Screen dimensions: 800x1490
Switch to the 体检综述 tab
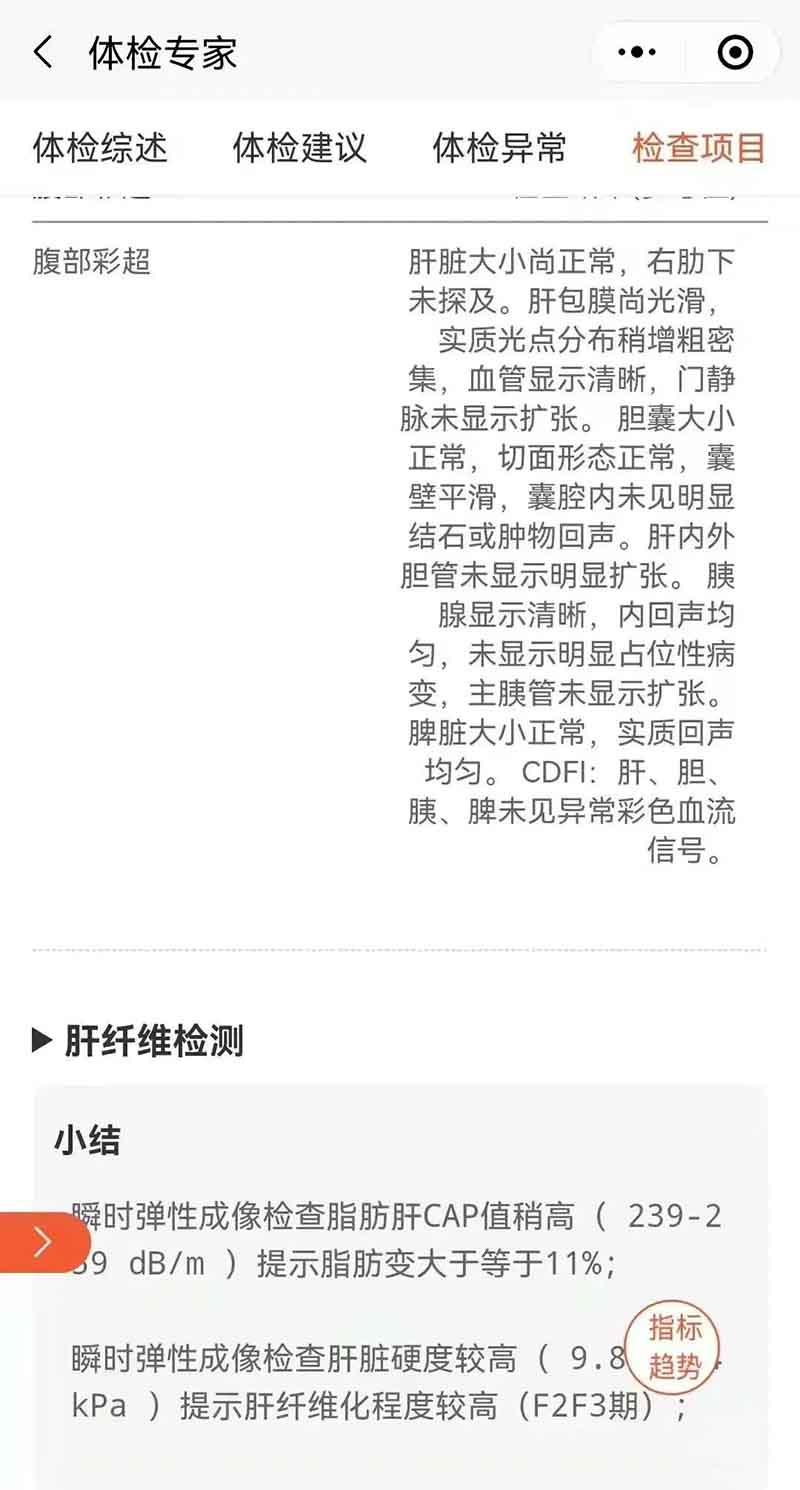[x=100, y=148]
